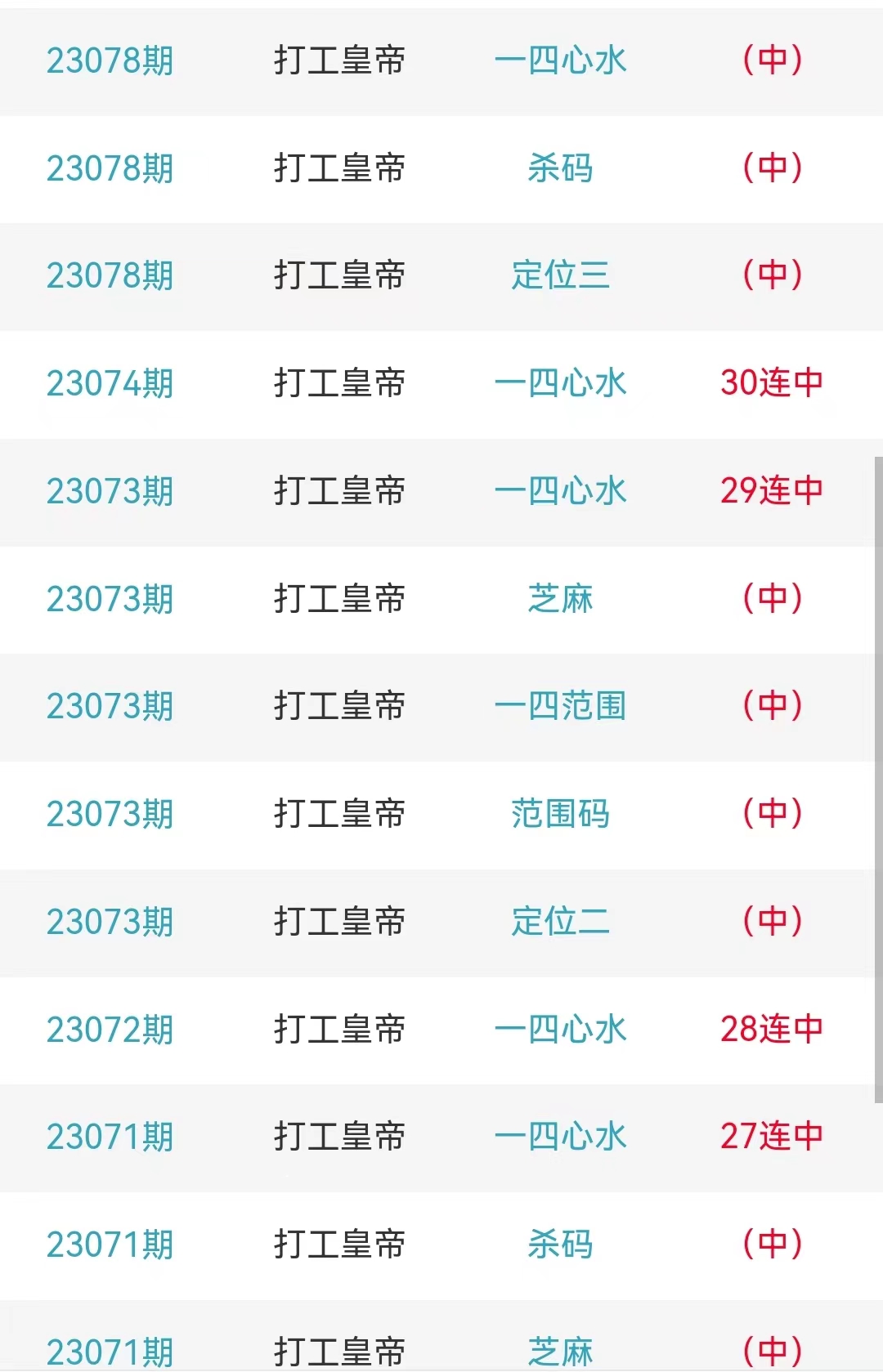Open the 23078期 定位三 entry
This screenshot has height=1372, width=883.
(x=560, y=275)
